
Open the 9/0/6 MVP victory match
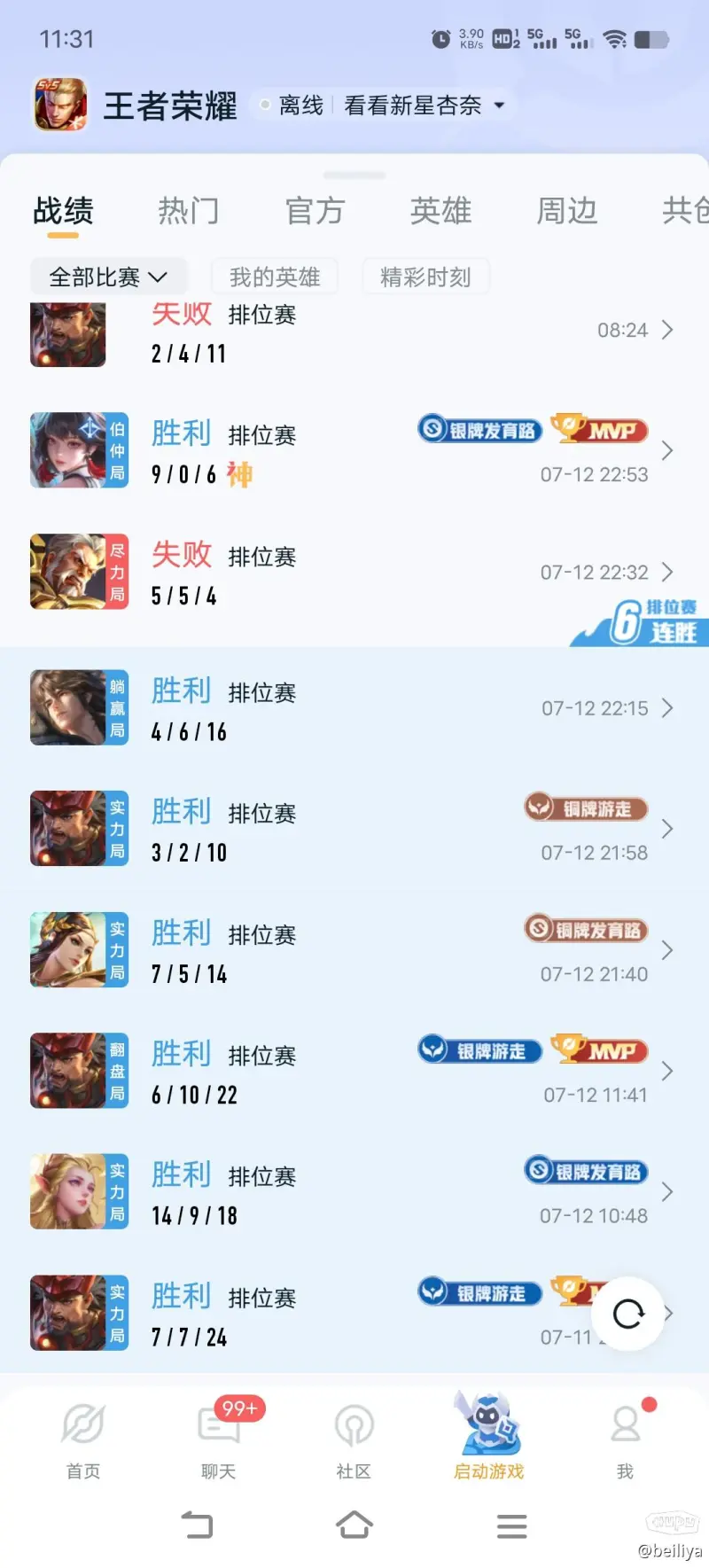tap(354, 452)
